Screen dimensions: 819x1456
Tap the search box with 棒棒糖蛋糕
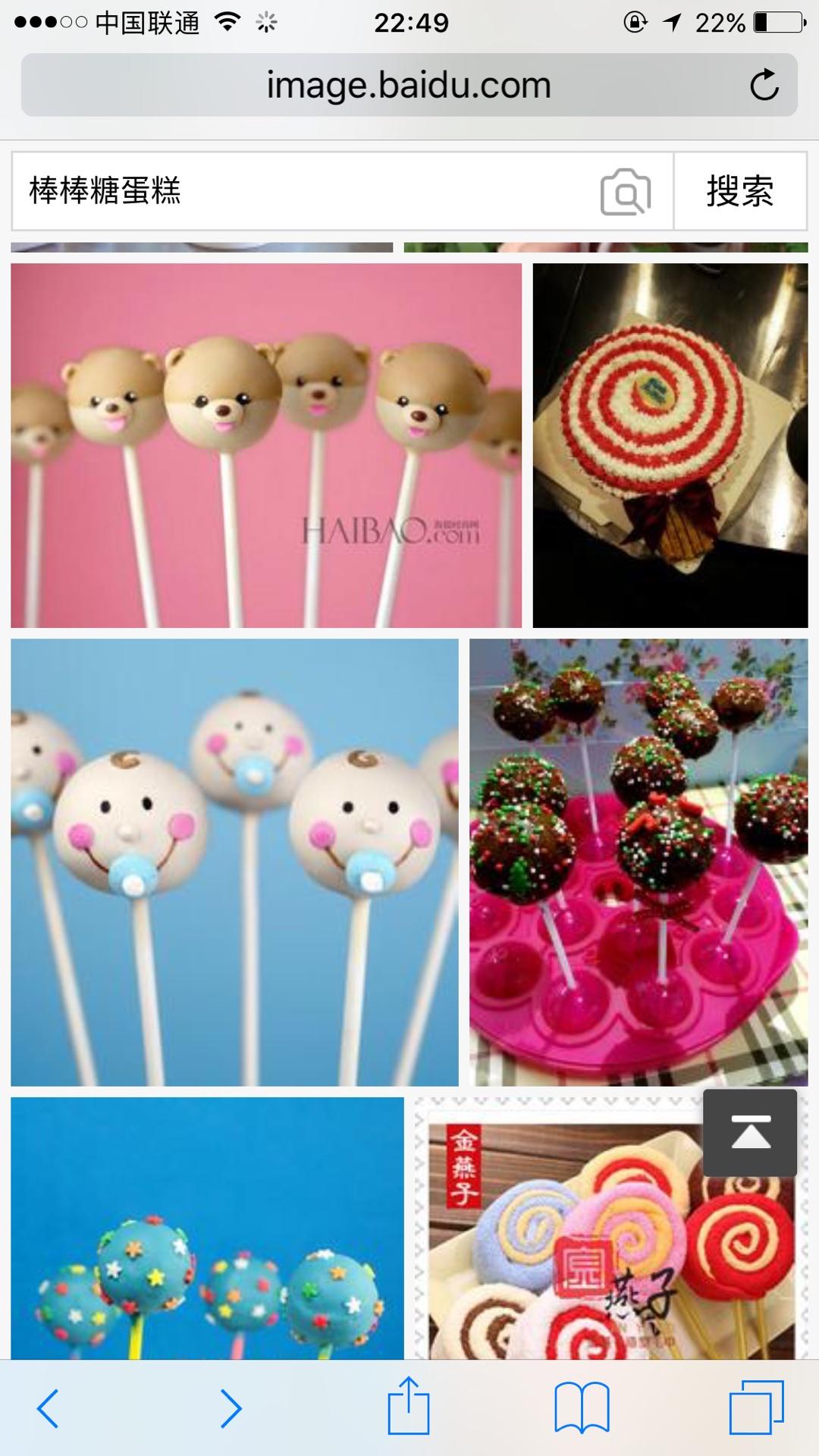[x=303, y=191]
